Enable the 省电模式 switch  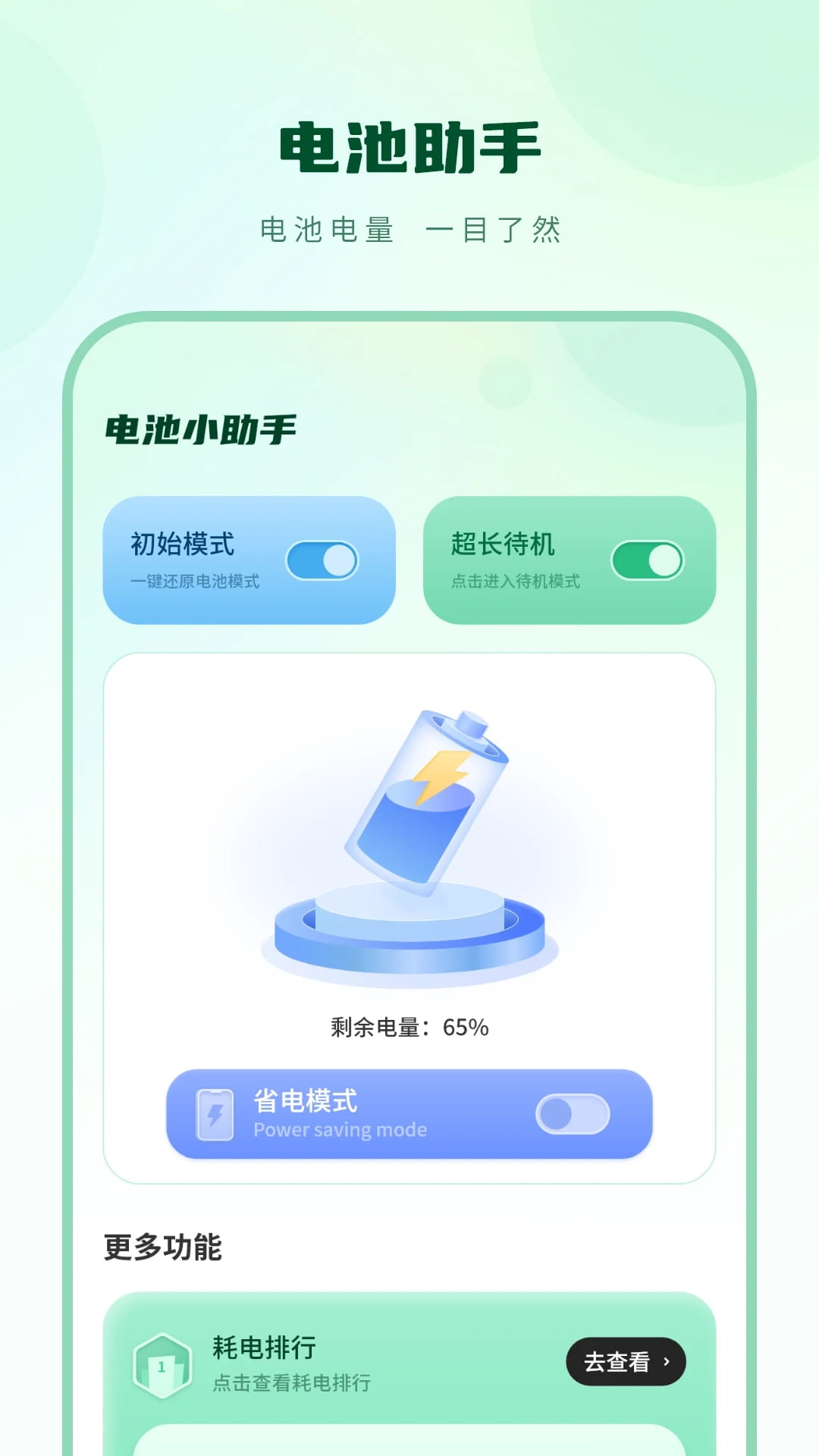pos(574,1115)
